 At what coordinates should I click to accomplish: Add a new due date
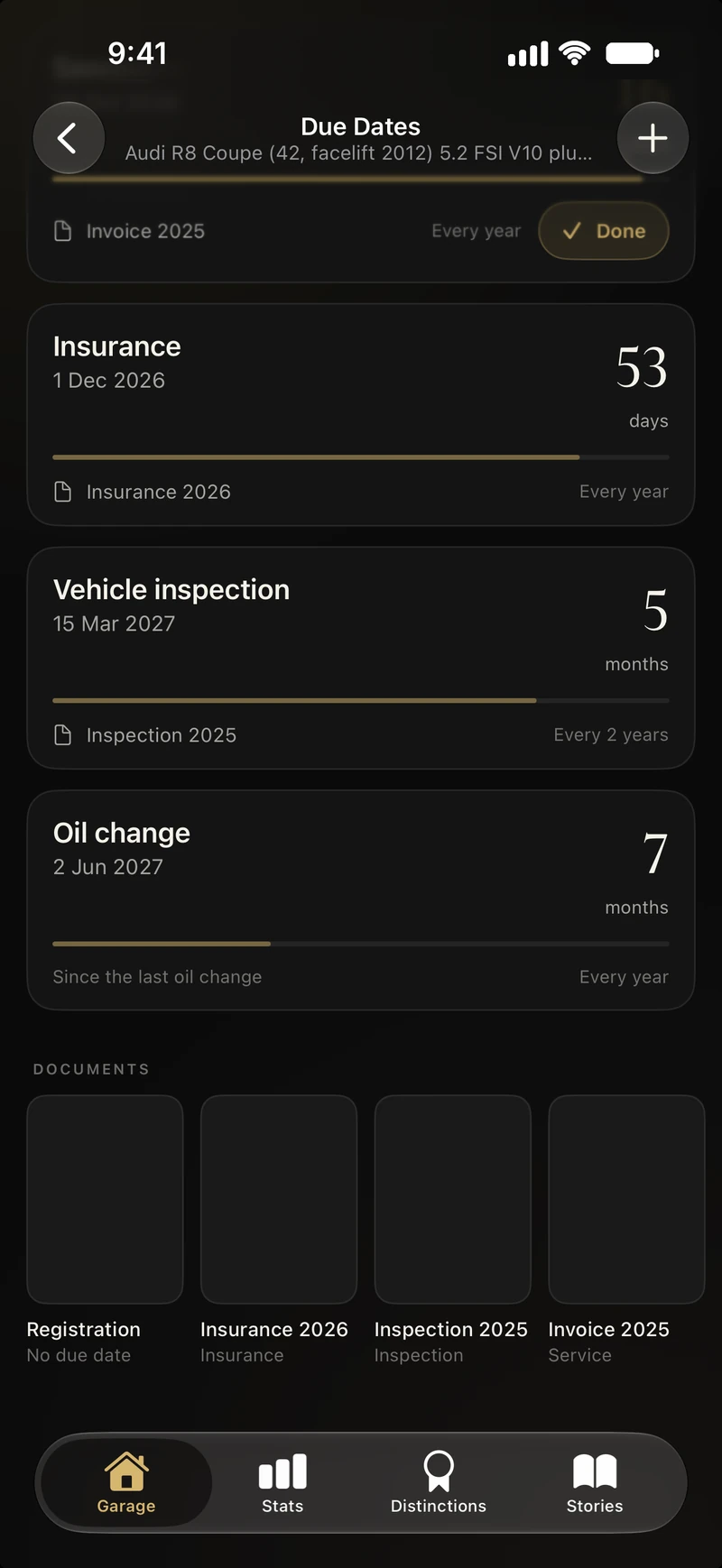[x=653, y=138]
